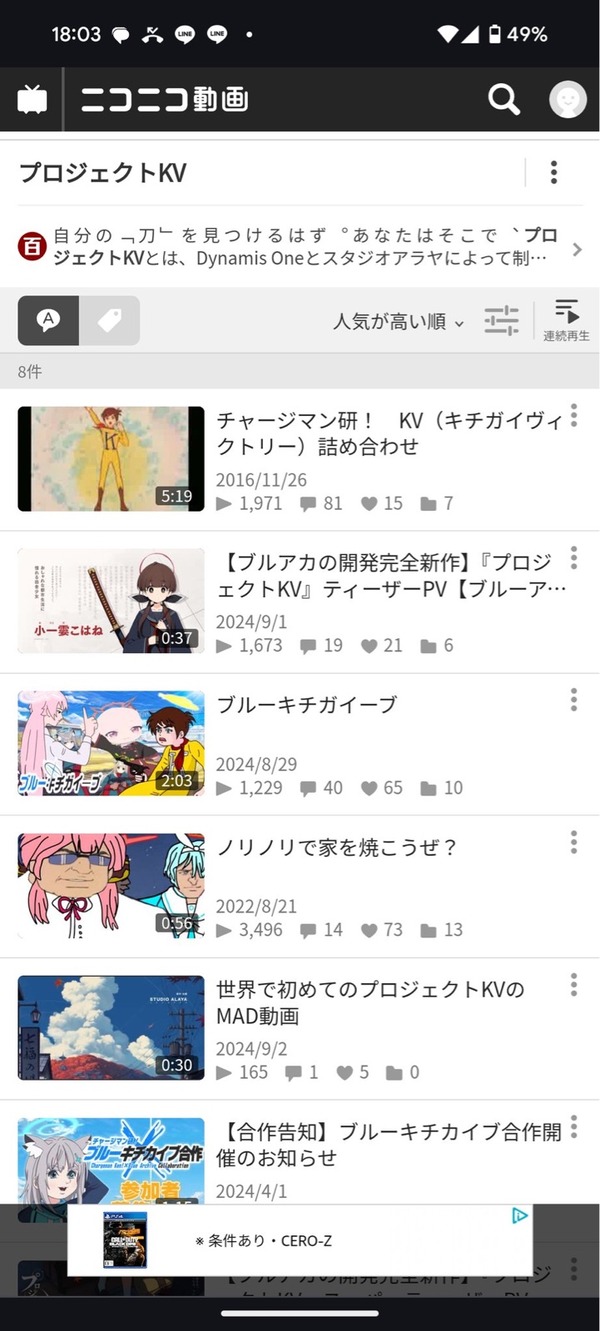Switch to tag search mode
Image resolution: width=600 pixels, height=1331 pixels.
click(x=109, y=320)
